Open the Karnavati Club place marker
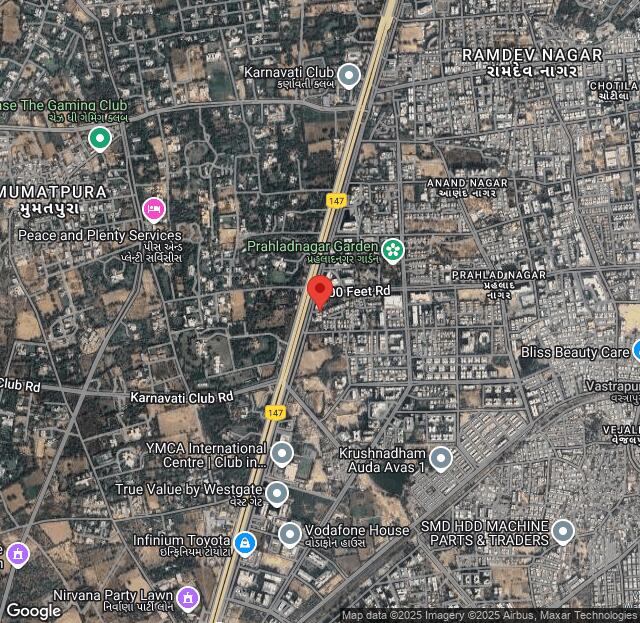This screenshot has width=640, height=623. point(349,75)
